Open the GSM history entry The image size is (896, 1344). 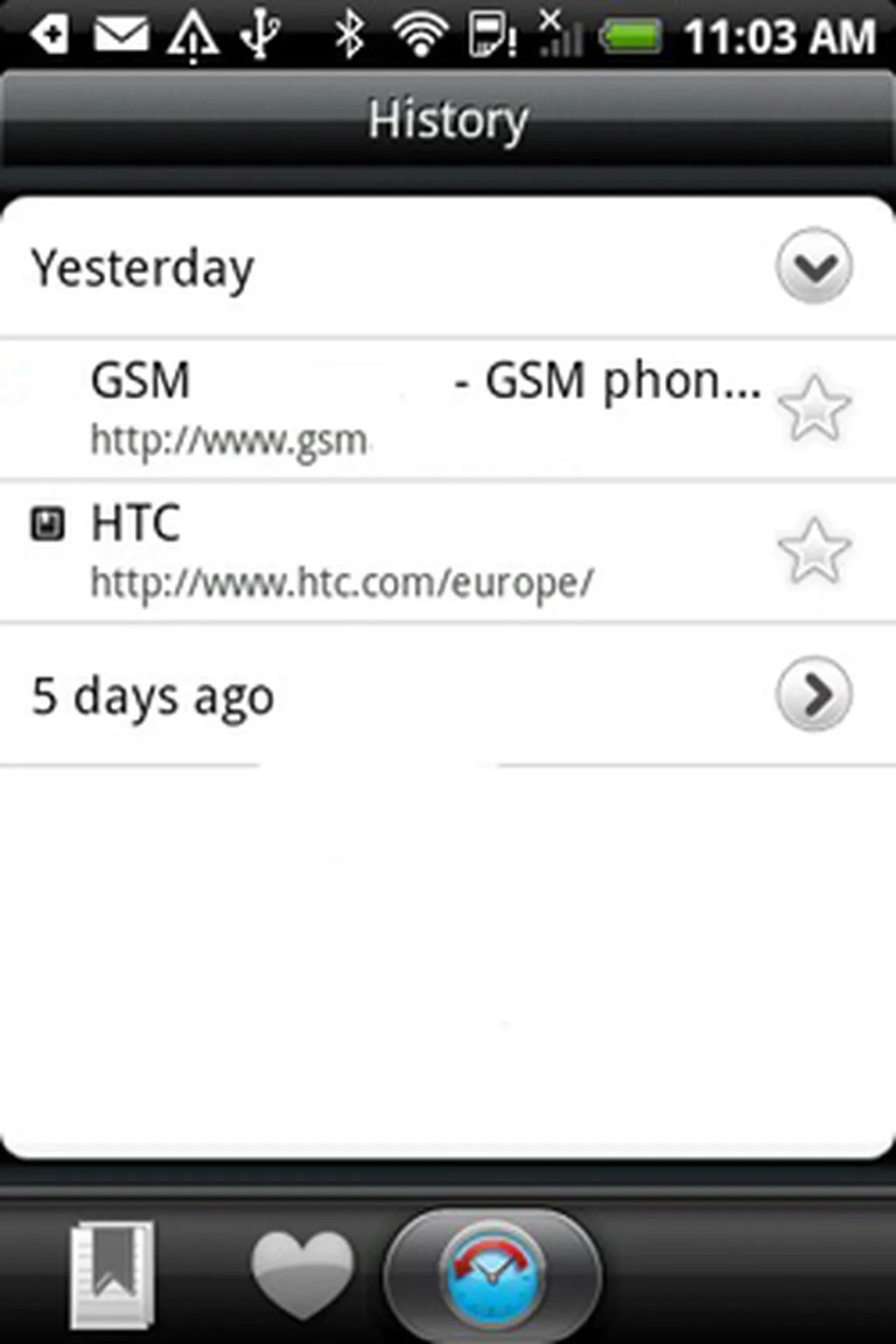coord(385,408)
